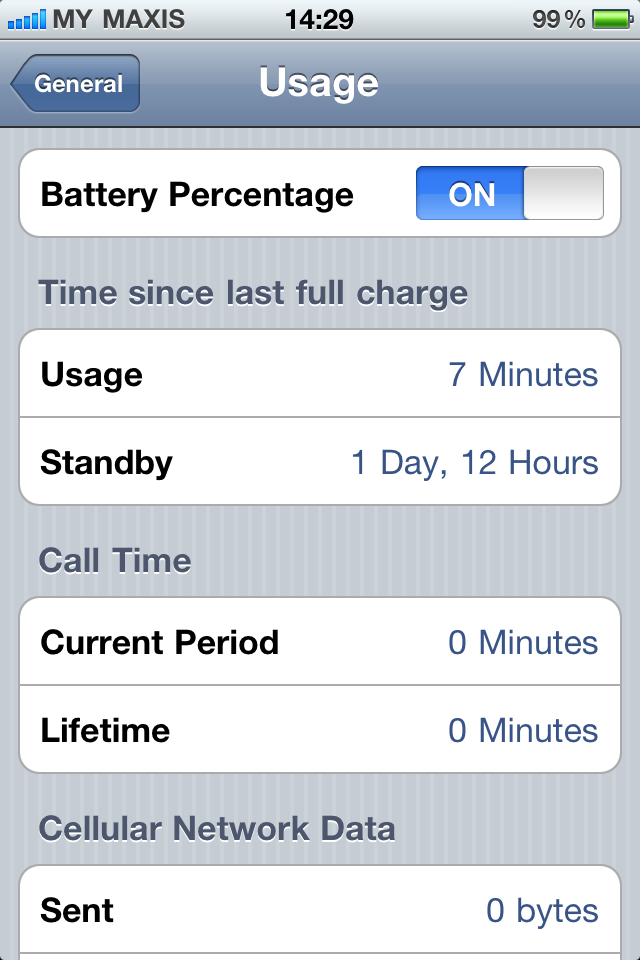Turn off the Battery Percentage switch
This screenshot has width=640, height=960.
pos(509,193)
